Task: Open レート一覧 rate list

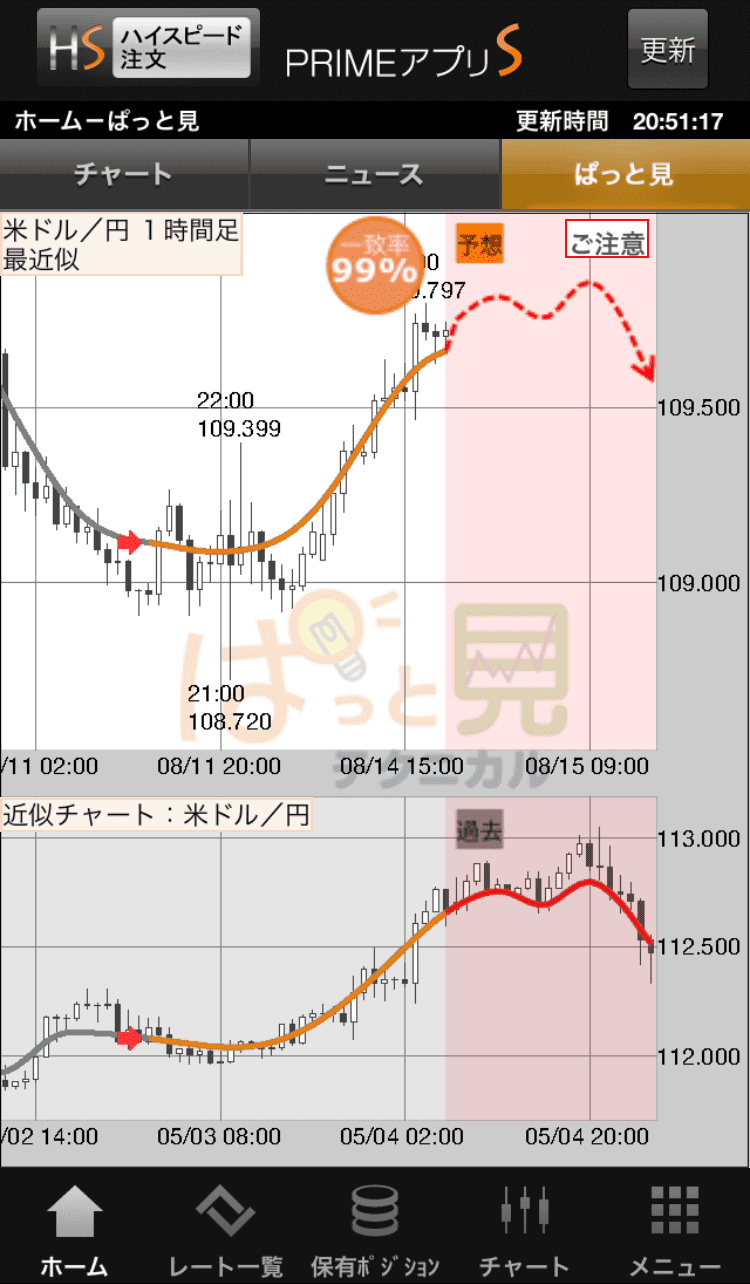Action: coord(225,1231)
